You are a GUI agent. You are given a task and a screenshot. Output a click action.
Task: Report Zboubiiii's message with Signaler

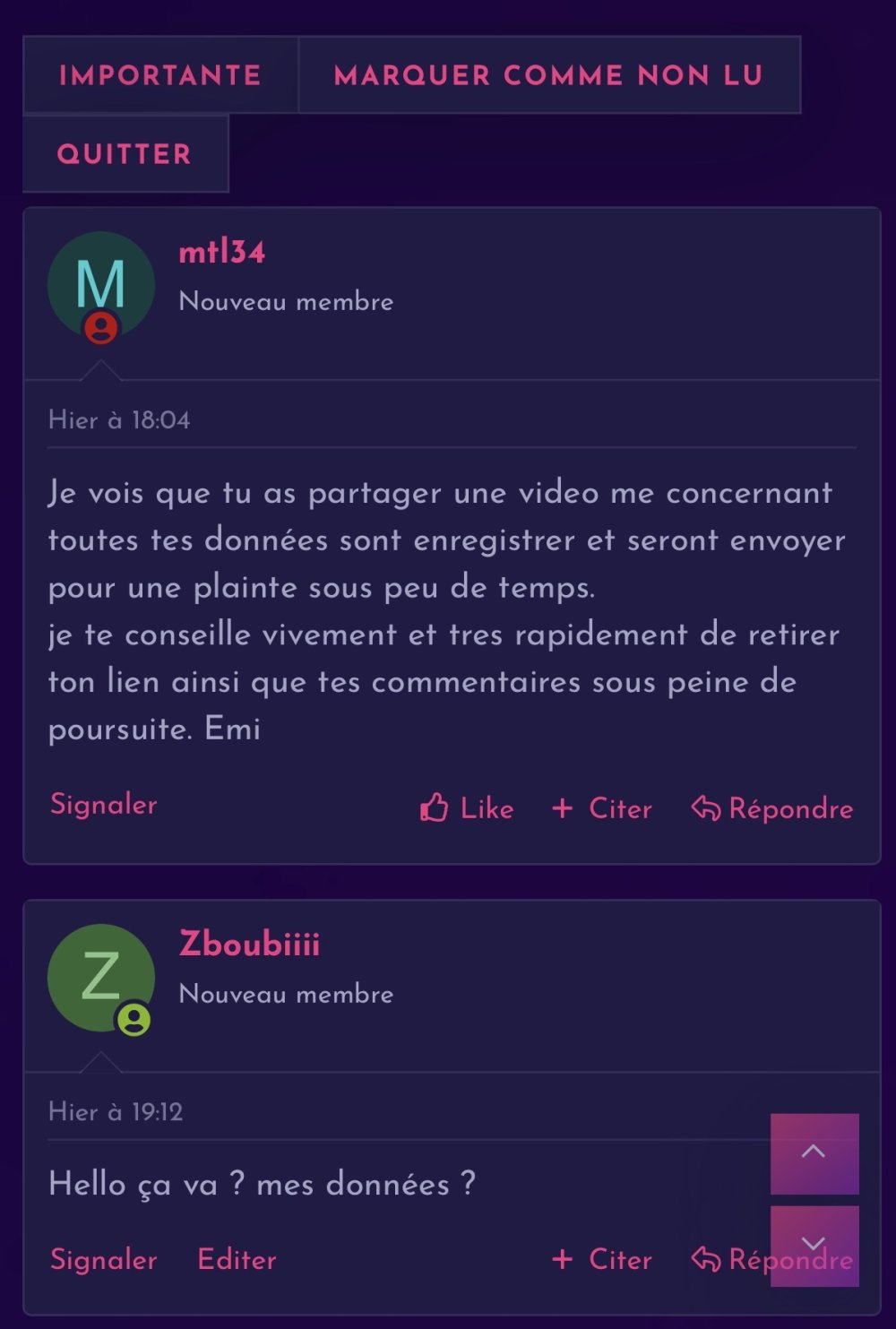pos(104,1259)
